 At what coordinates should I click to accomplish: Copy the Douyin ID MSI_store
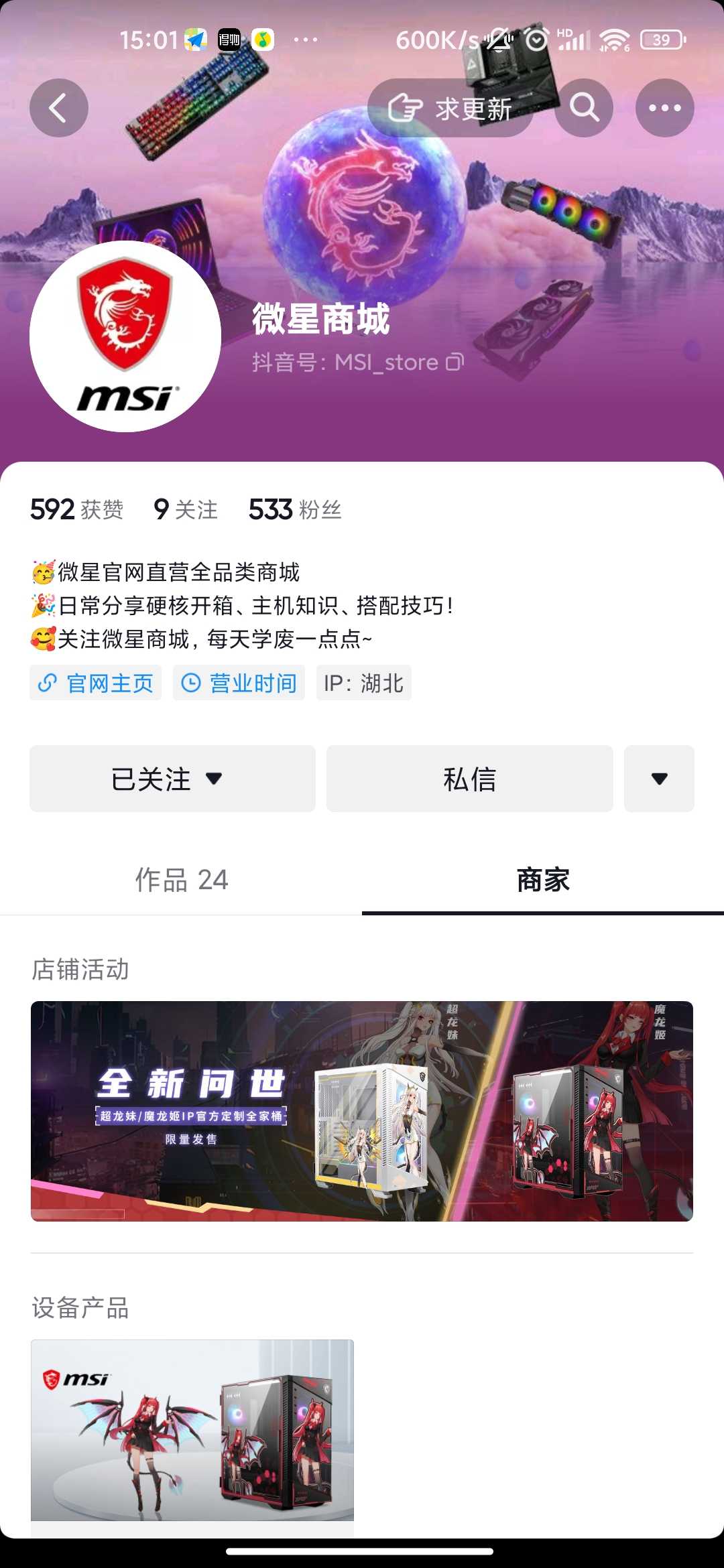point(455,363)
